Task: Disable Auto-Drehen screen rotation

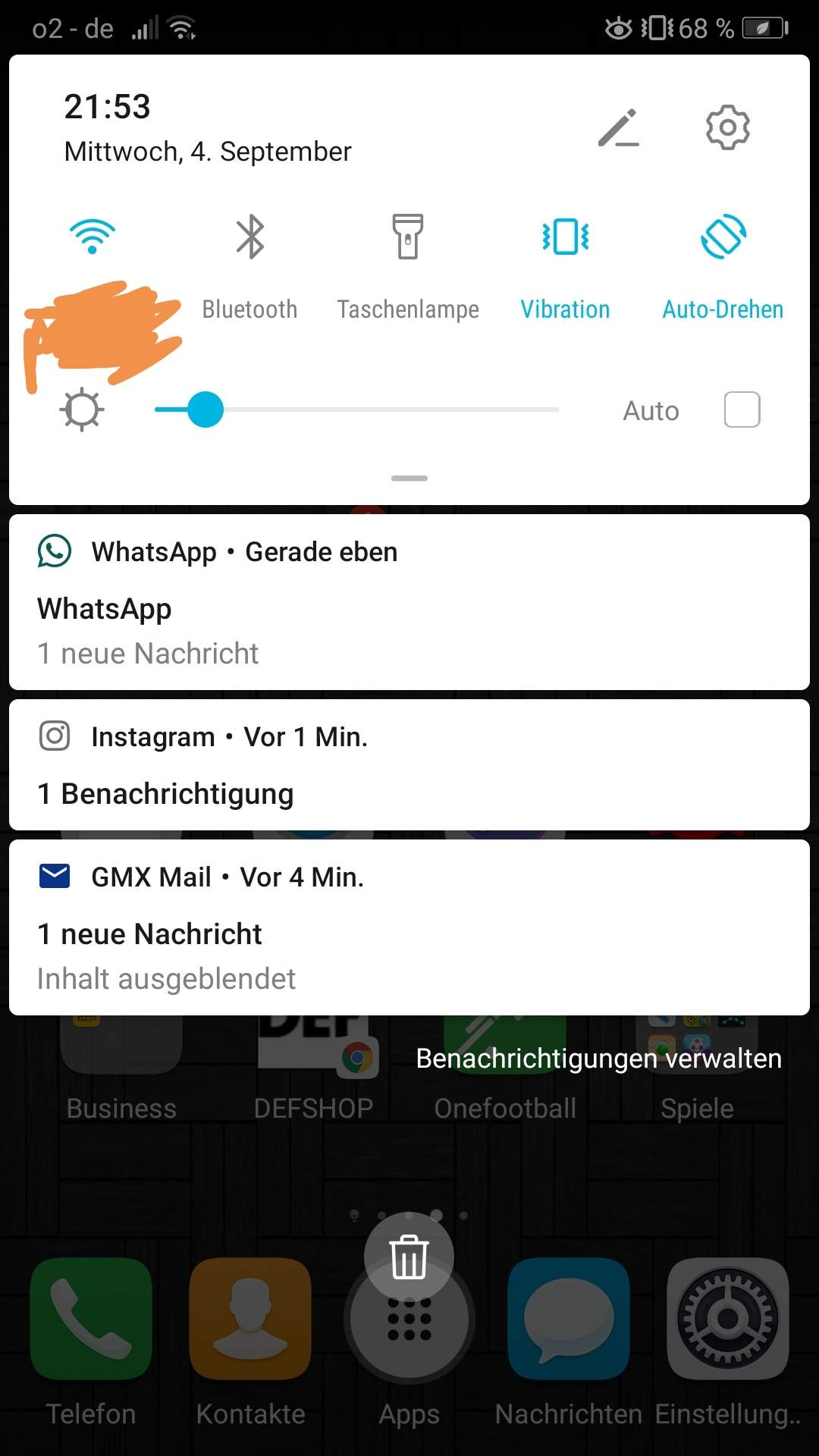Action: click(723, 238)
